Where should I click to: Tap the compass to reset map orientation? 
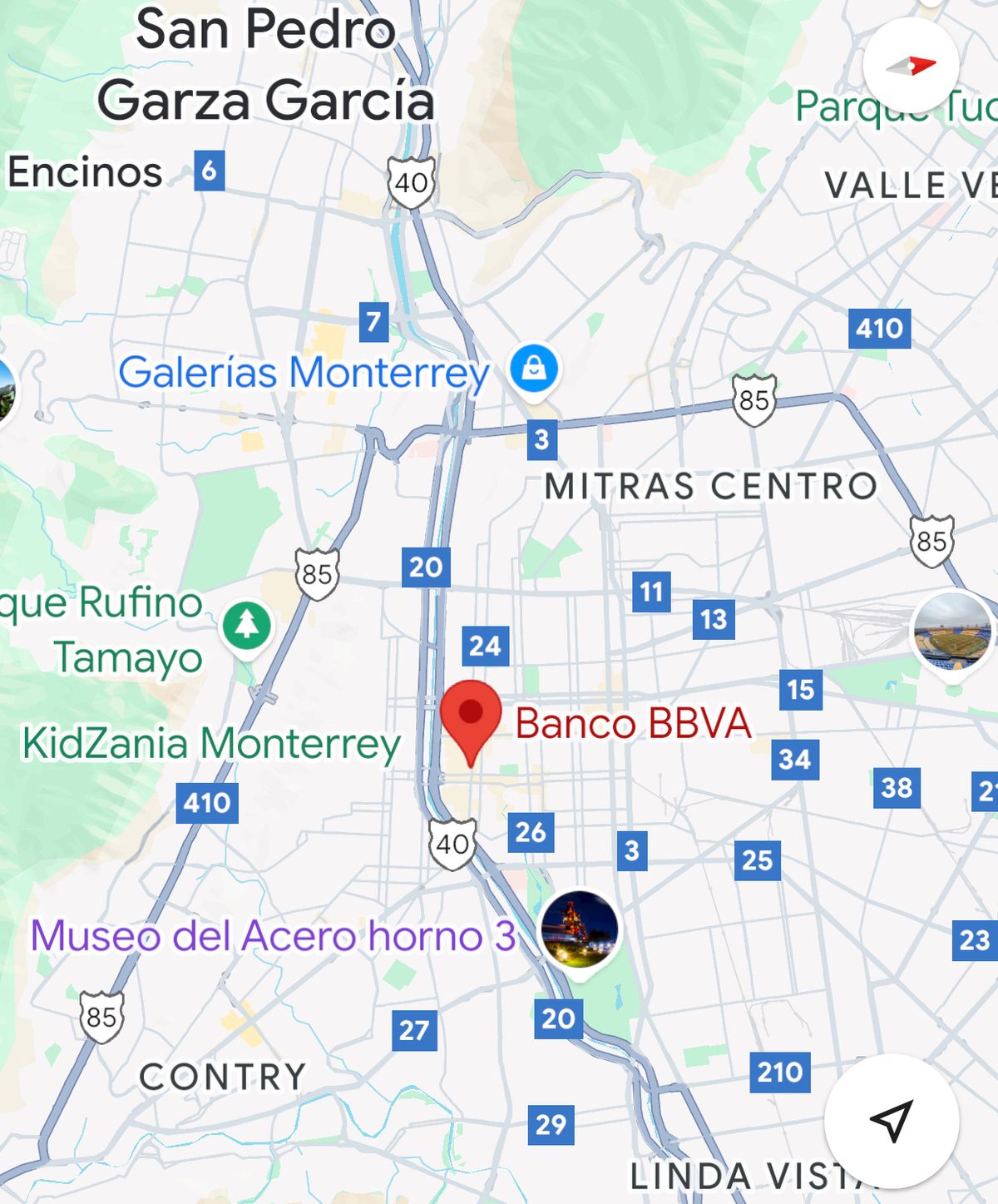click(x=911, y=66)
